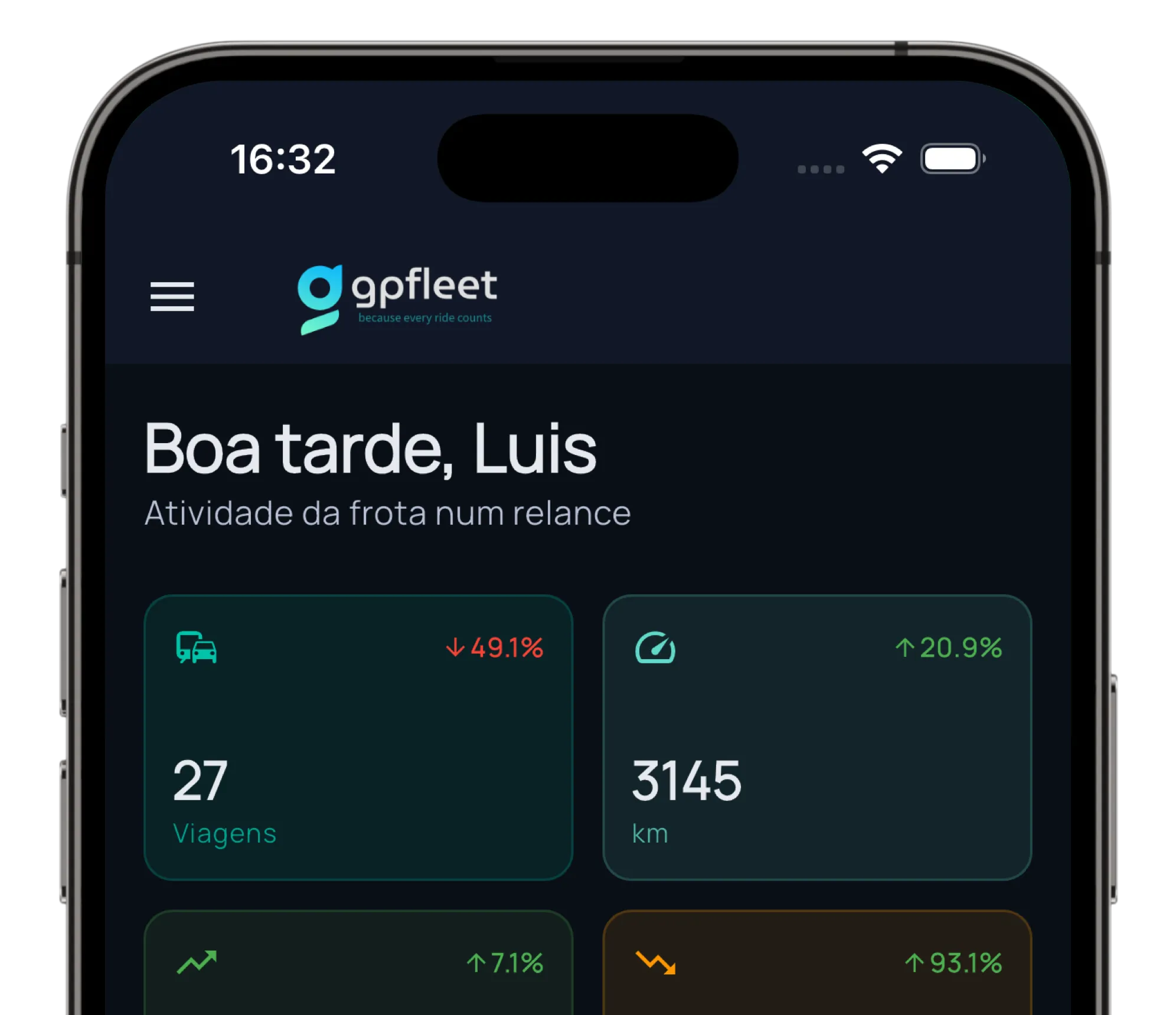This screenshot has width=1176, height=1015.
Task: Open the card with 93.1% increase
Action: coord(817,965)
